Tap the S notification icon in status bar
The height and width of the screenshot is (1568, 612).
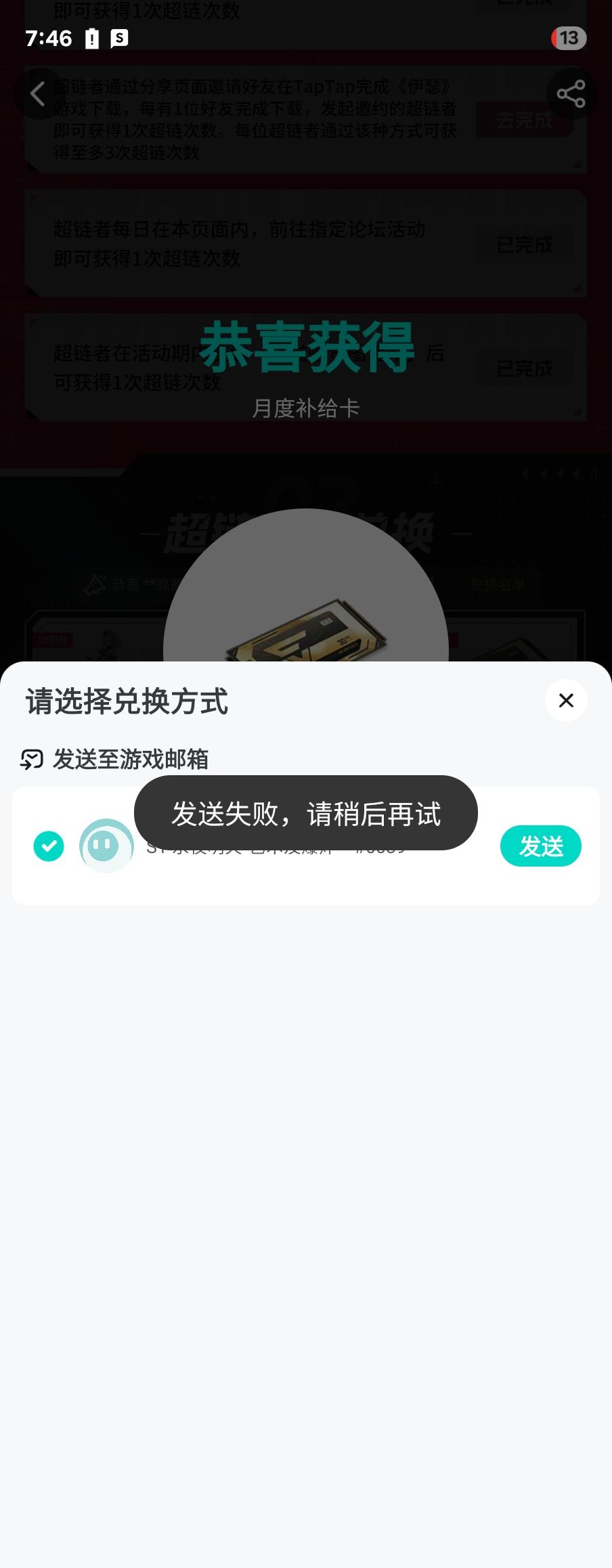[118, 39]
